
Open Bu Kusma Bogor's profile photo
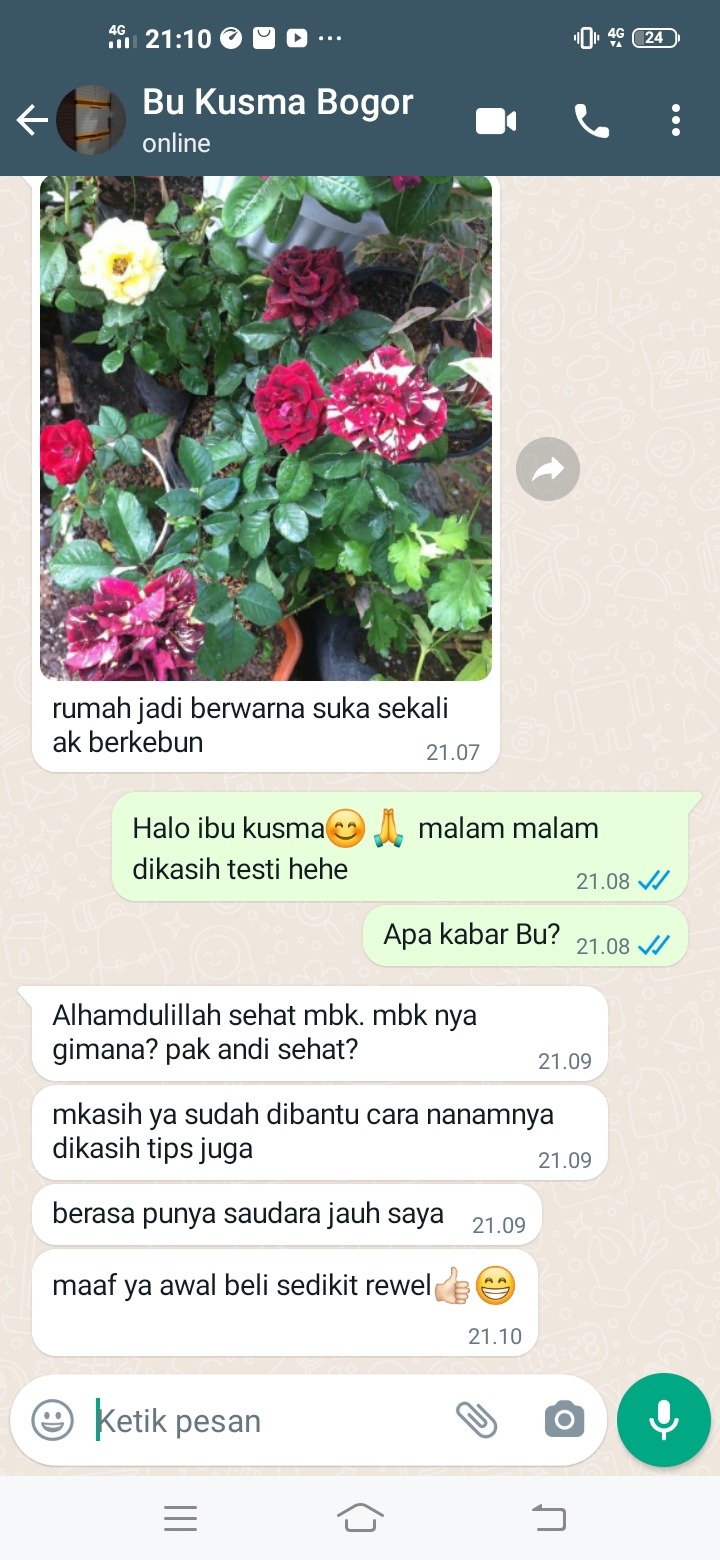(x=90, y=121)
